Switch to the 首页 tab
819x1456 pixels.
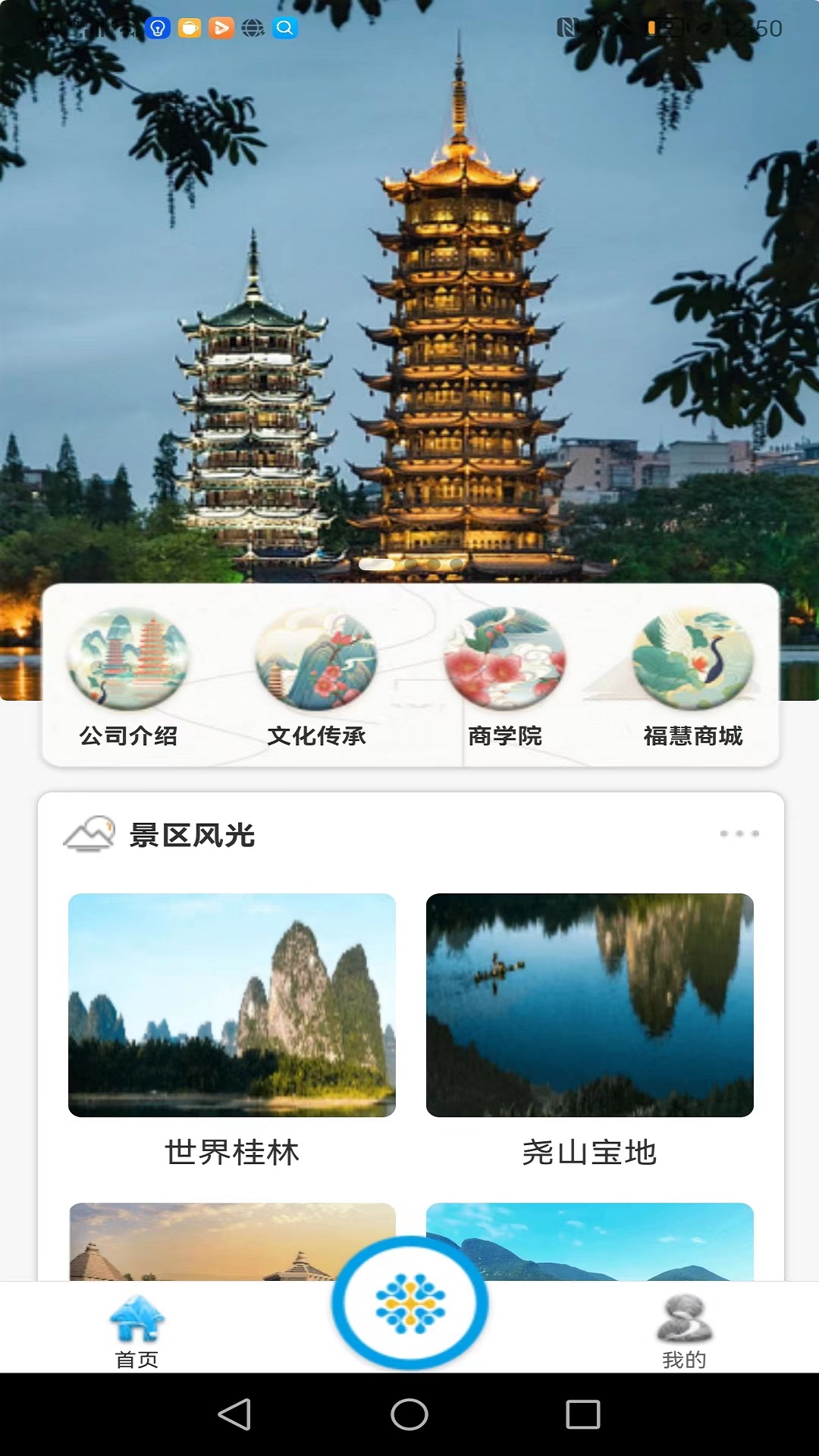(137, 1332)
